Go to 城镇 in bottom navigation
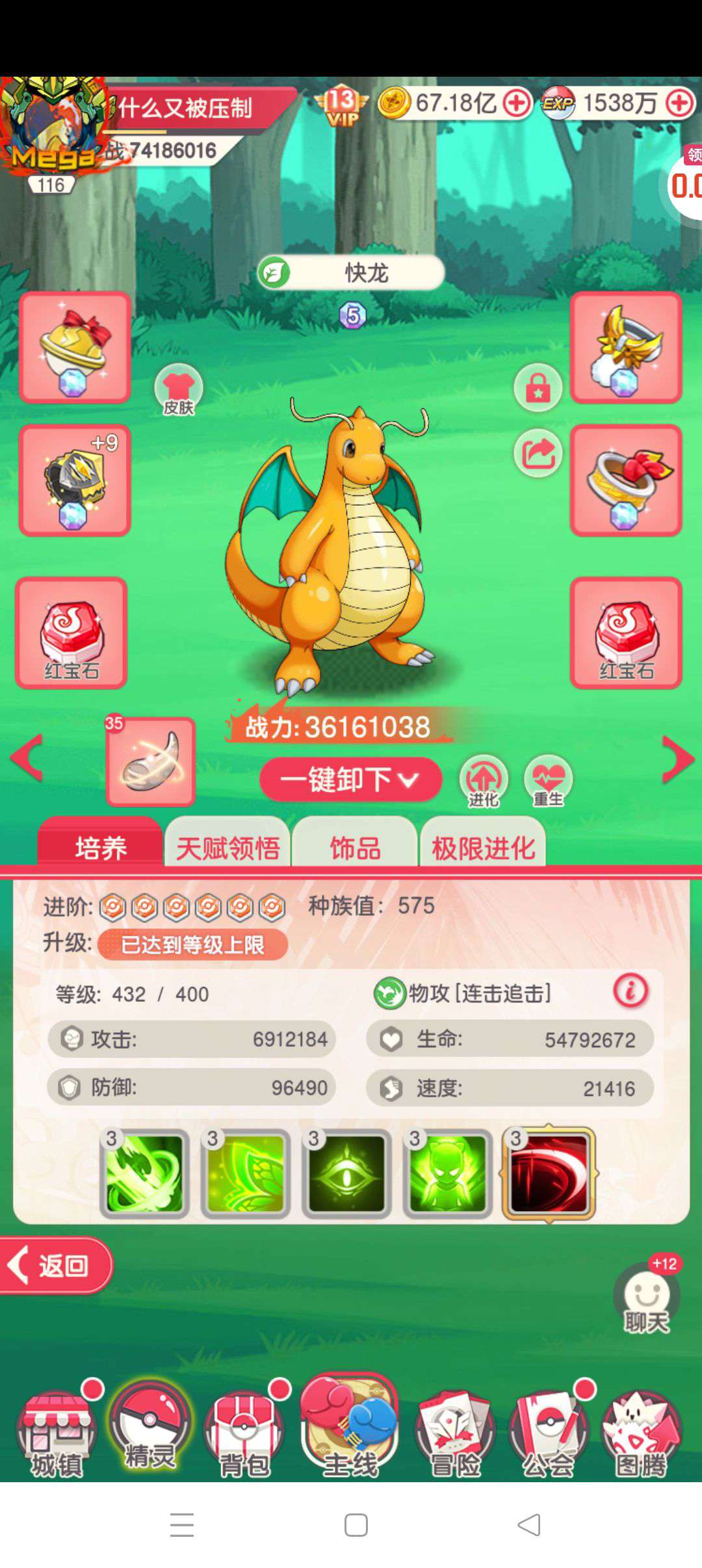702x1568 pixels. point(57,1430)
